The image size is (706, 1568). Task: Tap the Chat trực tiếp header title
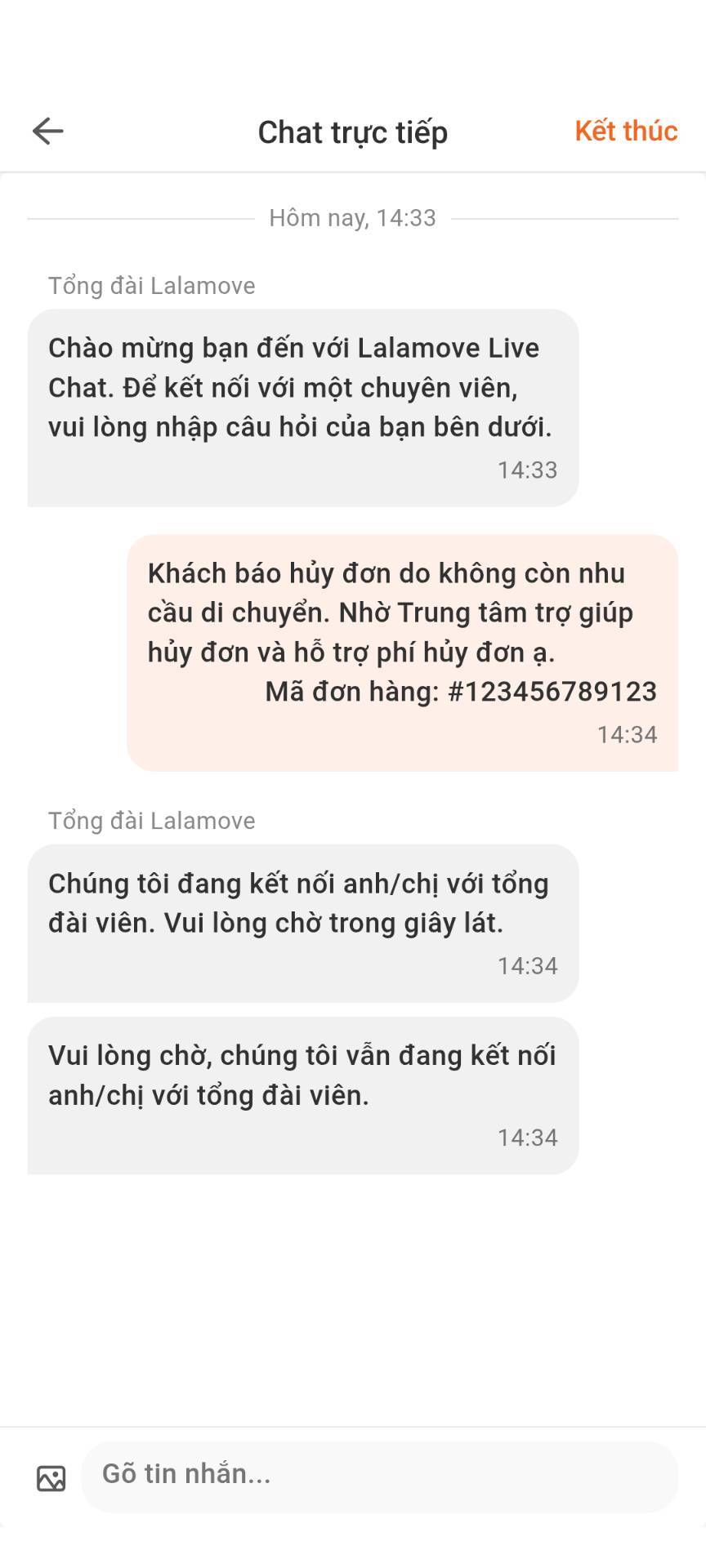click(353, 131)
